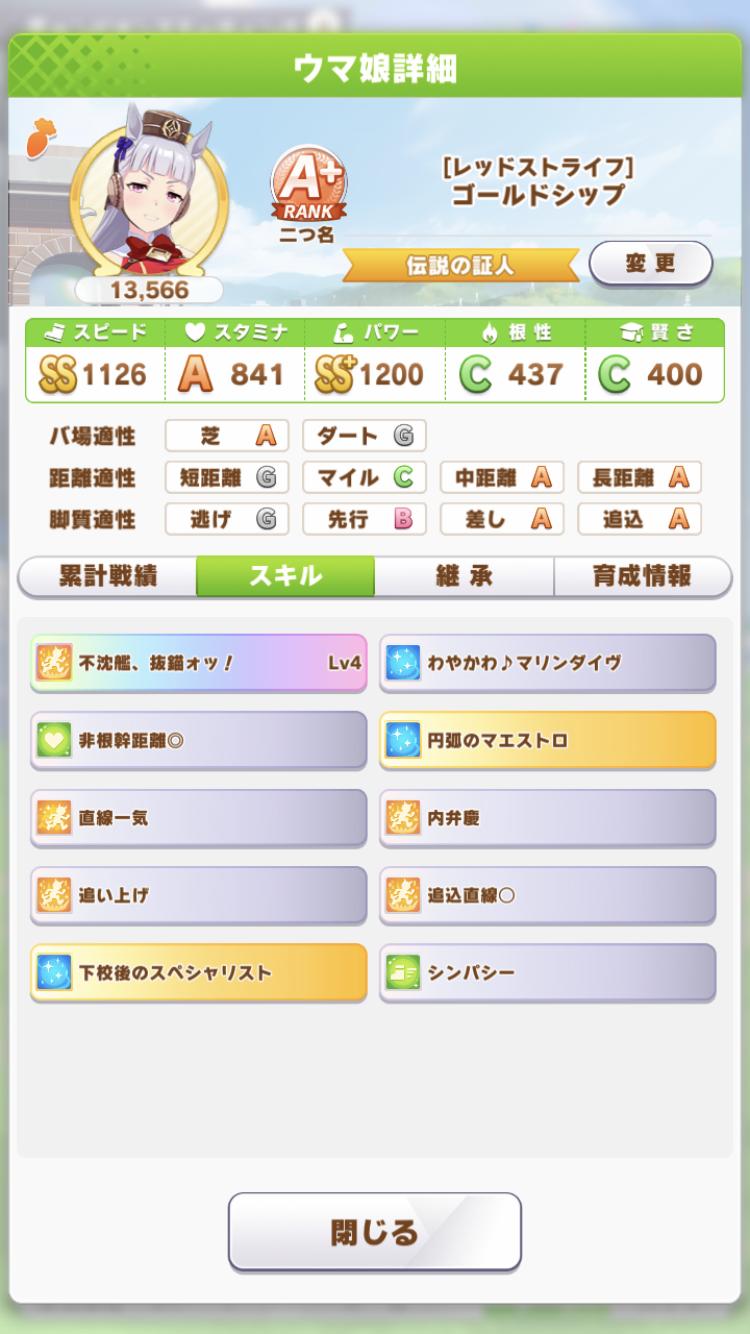Tap the 変更 button next to the title
Screen dimensions: 750x1334
pos(650,264)
